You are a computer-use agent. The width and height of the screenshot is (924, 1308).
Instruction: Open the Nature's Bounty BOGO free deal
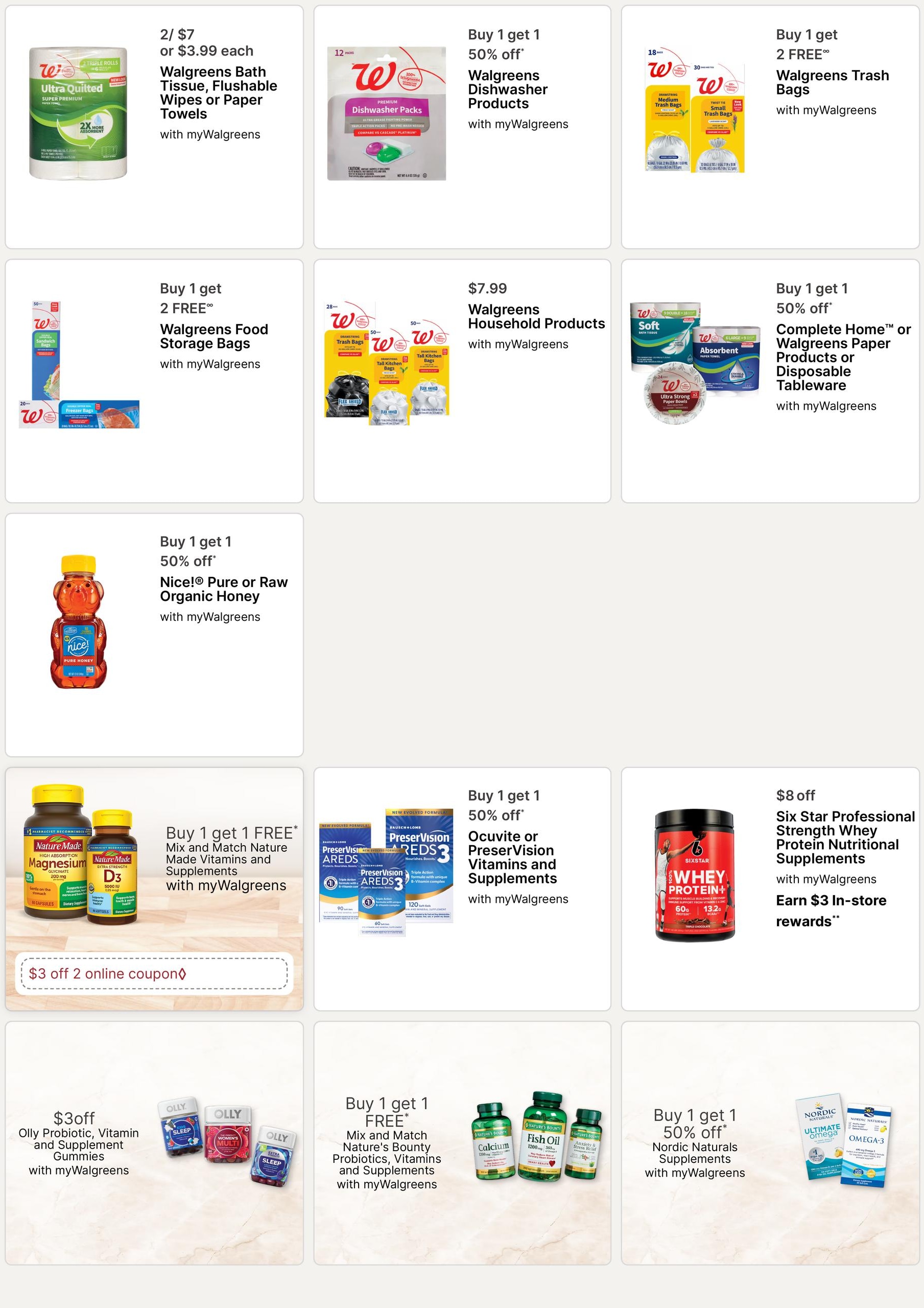462,1143
